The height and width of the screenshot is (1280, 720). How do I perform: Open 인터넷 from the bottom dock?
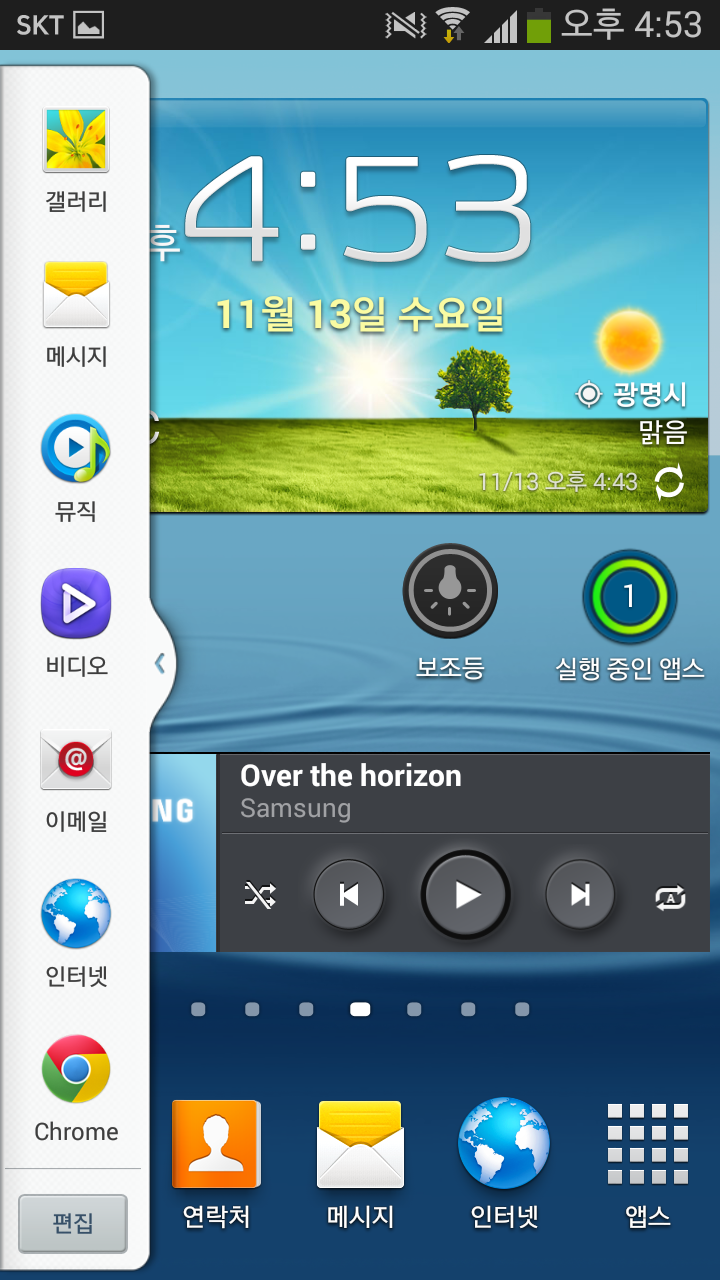click(x=504, y=1145)
